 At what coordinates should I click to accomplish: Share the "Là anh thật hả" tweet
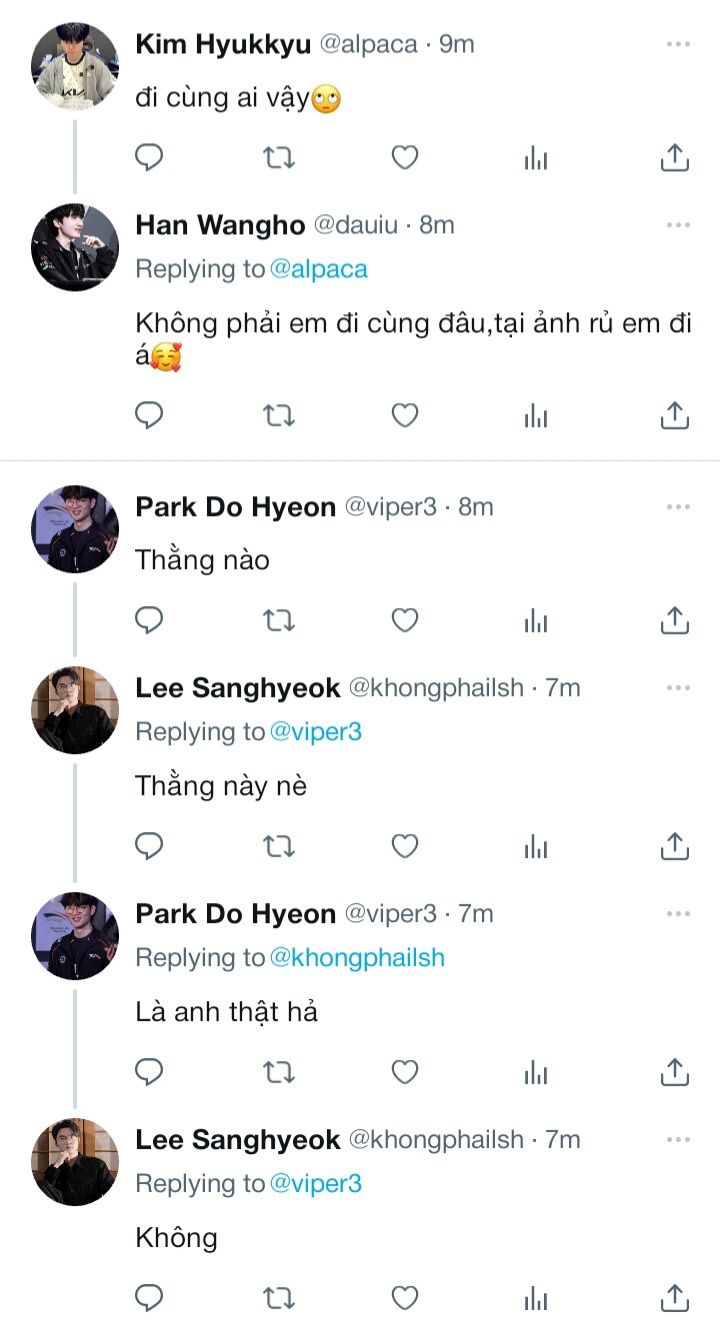pos(675,1073)
